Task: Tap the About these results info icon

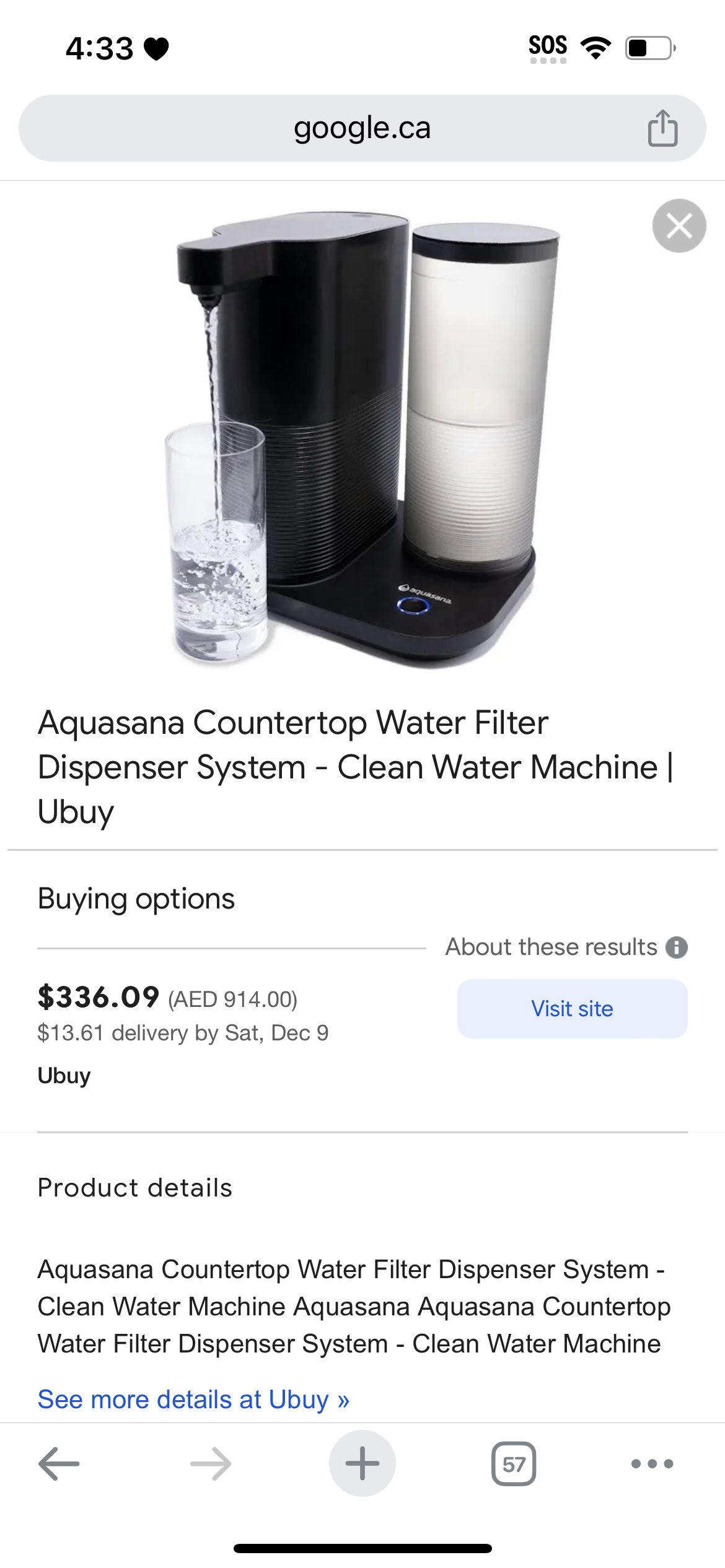Action: pyautogui.click(x=676, y=947)
